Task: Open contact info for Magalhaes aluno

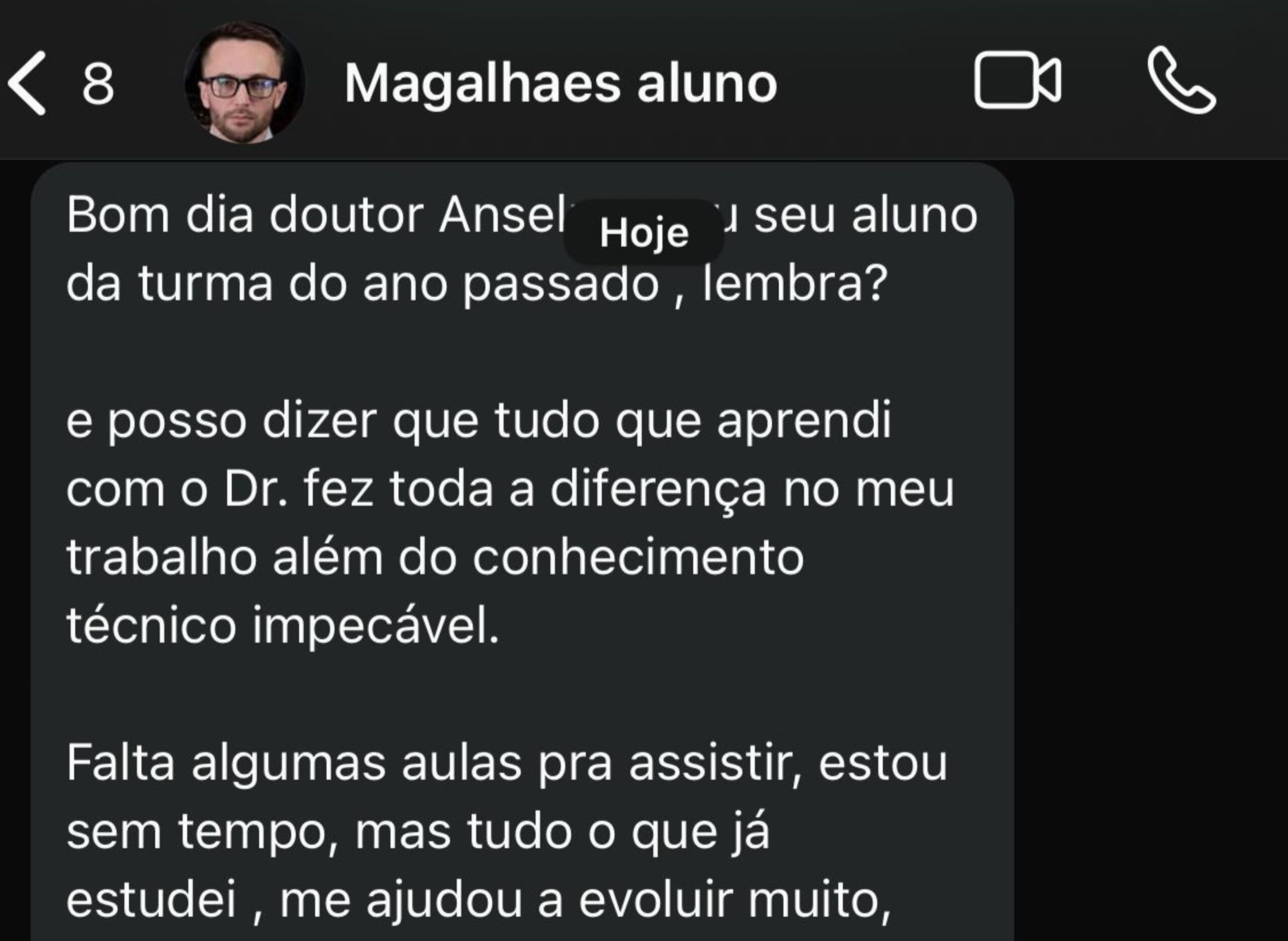Action: pos(560,83)
